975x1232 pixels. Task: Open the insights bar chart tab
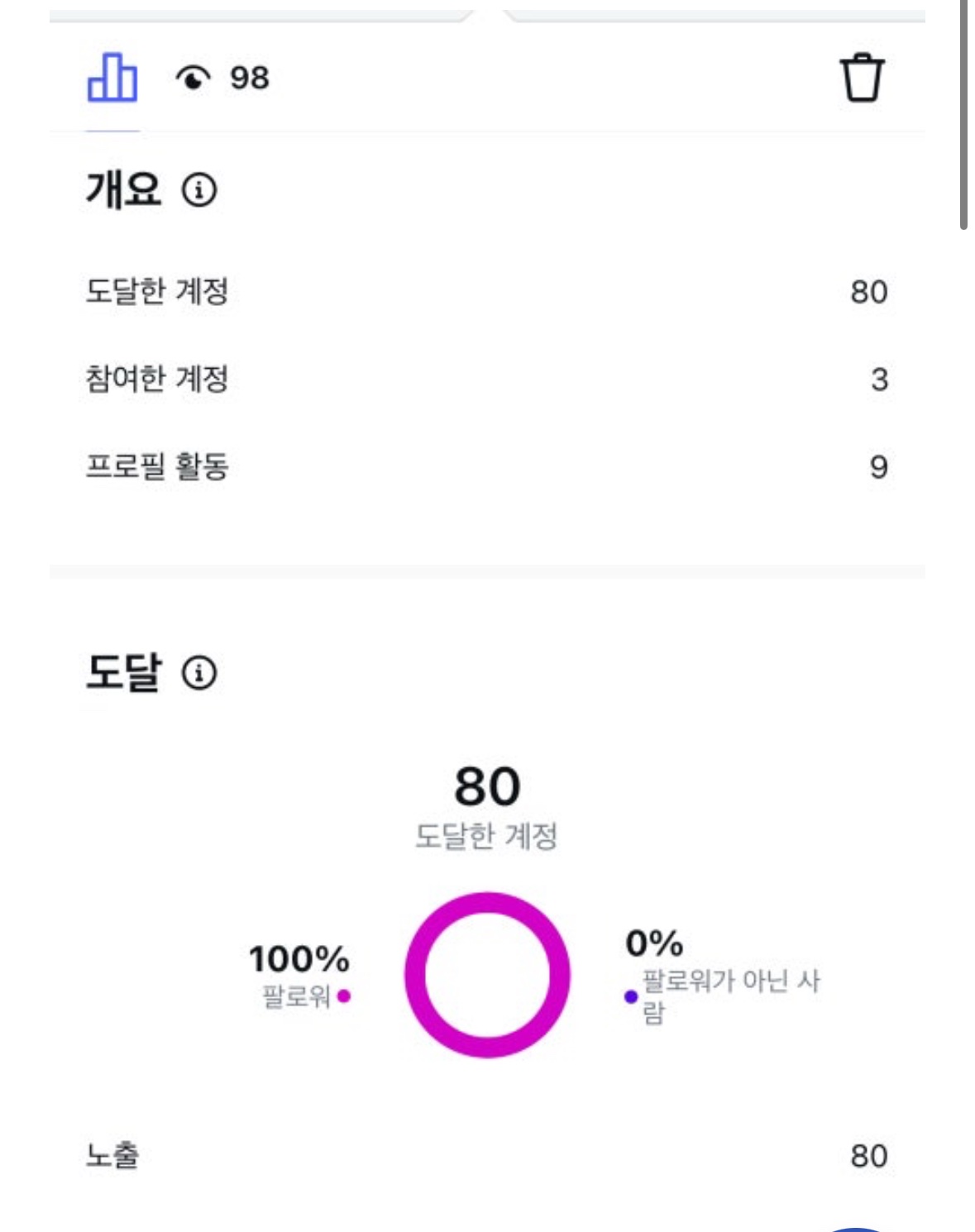pos(112,78)
